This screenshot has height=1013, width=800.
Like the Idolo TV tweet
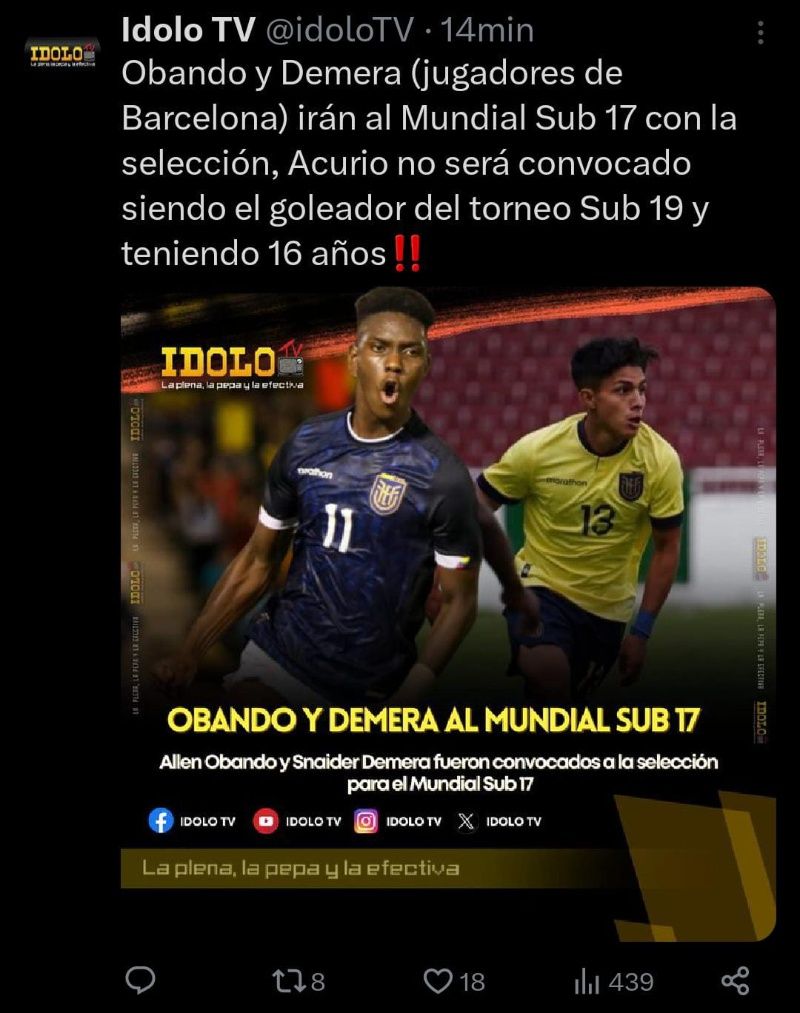439,981
